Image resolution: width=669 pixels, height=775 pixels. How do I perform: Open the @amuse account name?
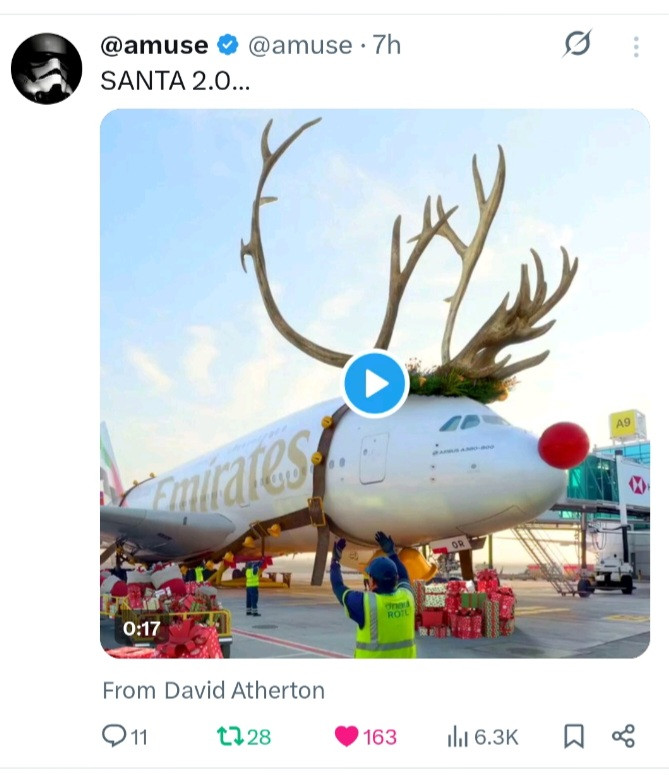click(x=155, y=45)
